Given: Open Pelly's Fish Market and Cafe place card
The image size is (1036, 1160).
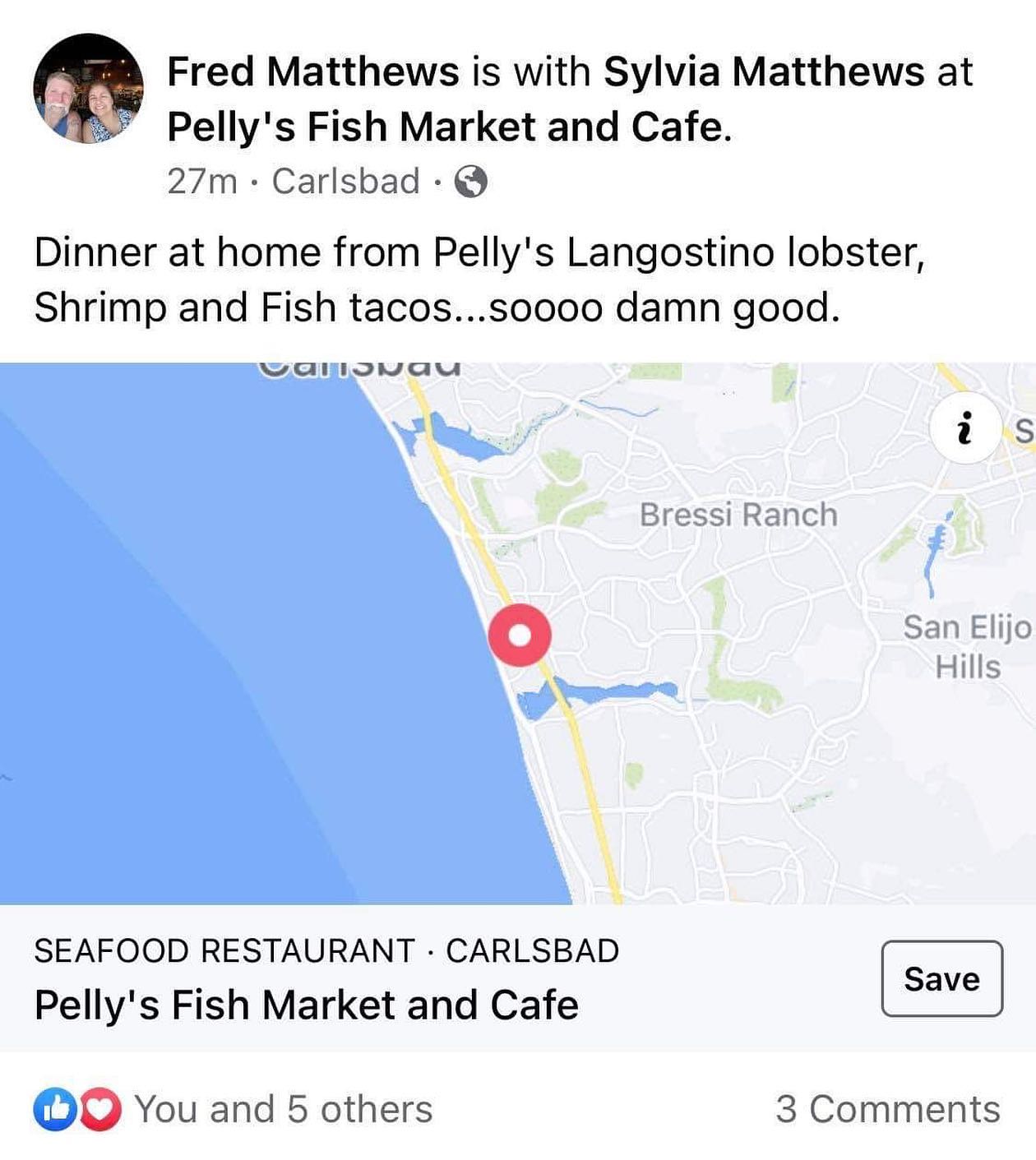Looking at the screenshot, I should (306, 1005).
